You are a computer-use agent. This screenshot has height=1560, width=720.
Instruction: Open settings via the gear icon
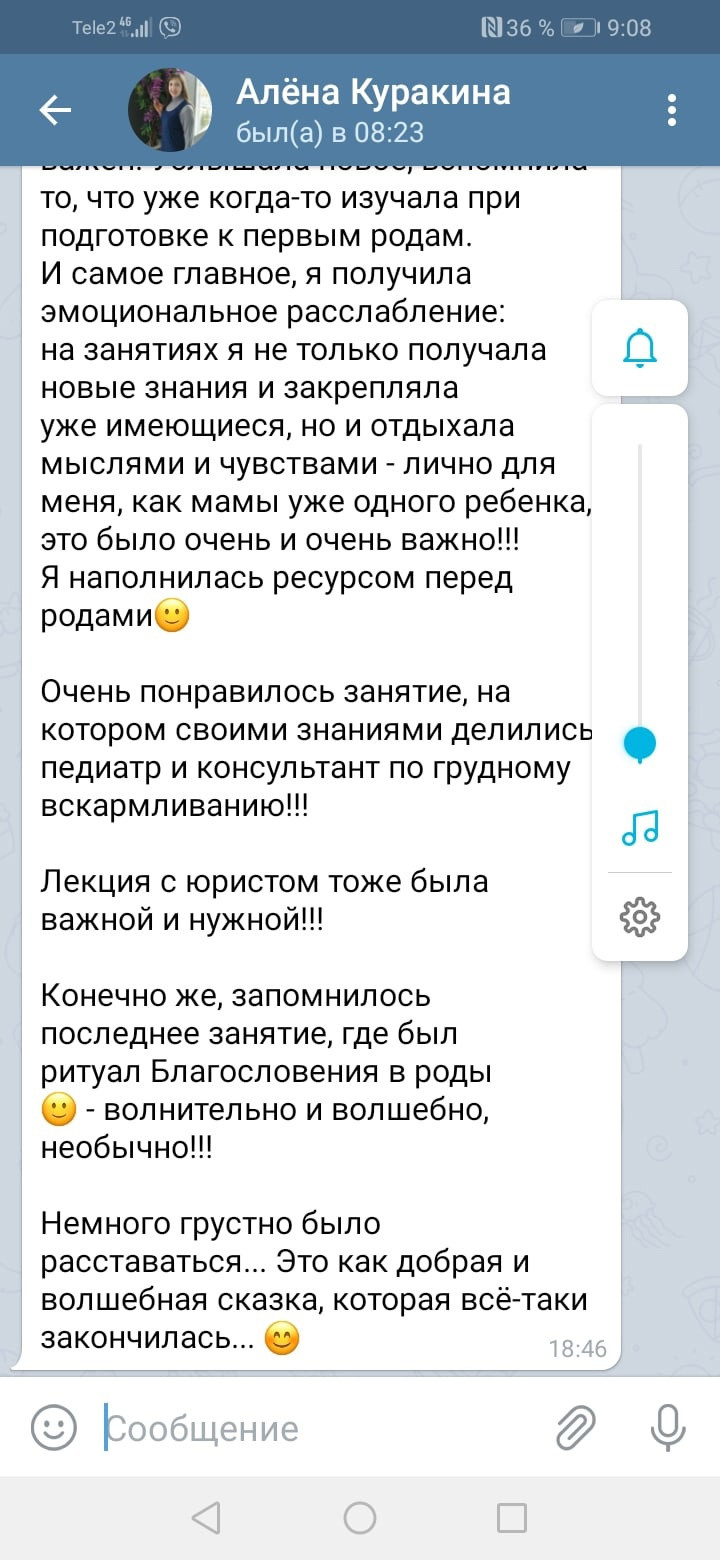638,913
